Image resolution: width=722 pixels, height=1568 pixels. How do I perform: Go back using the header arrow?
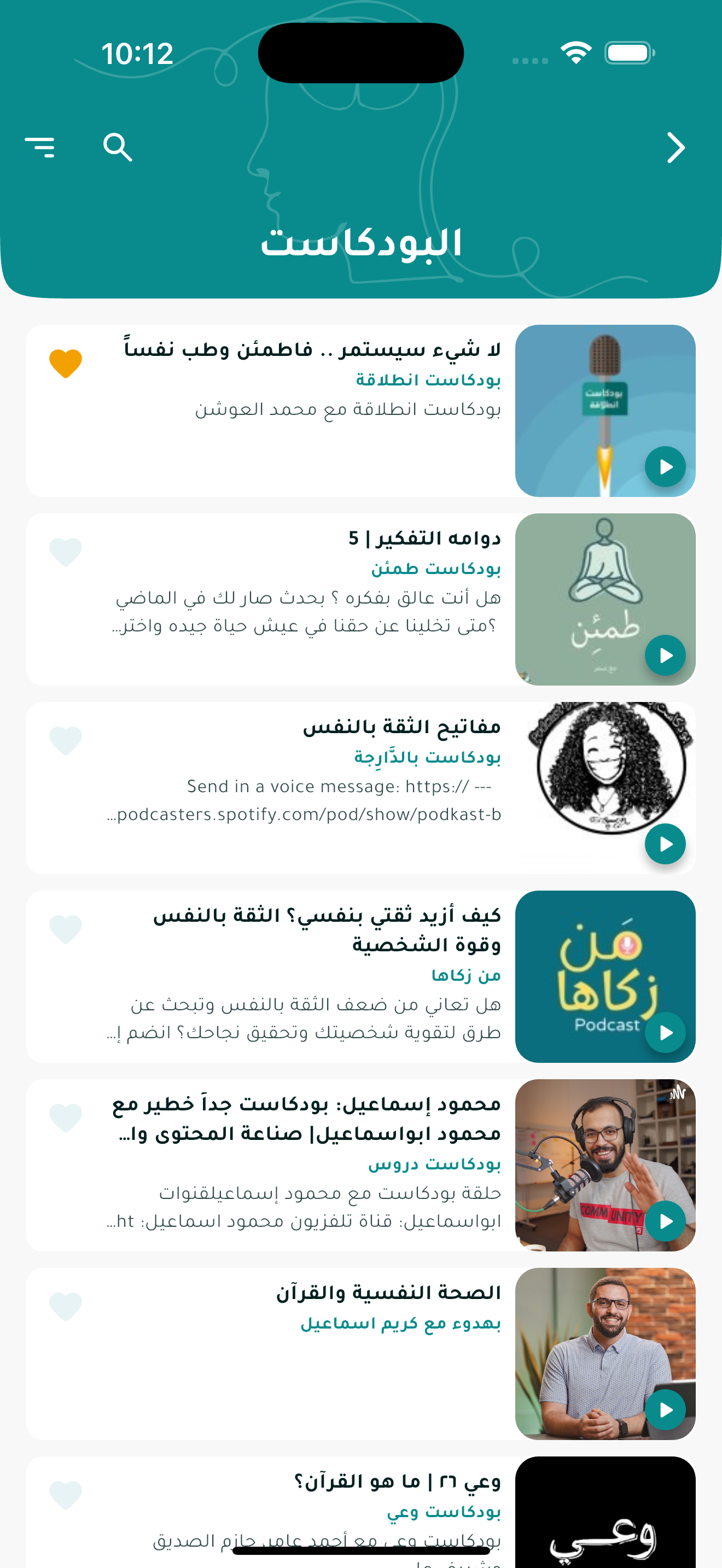pos(676,148)
